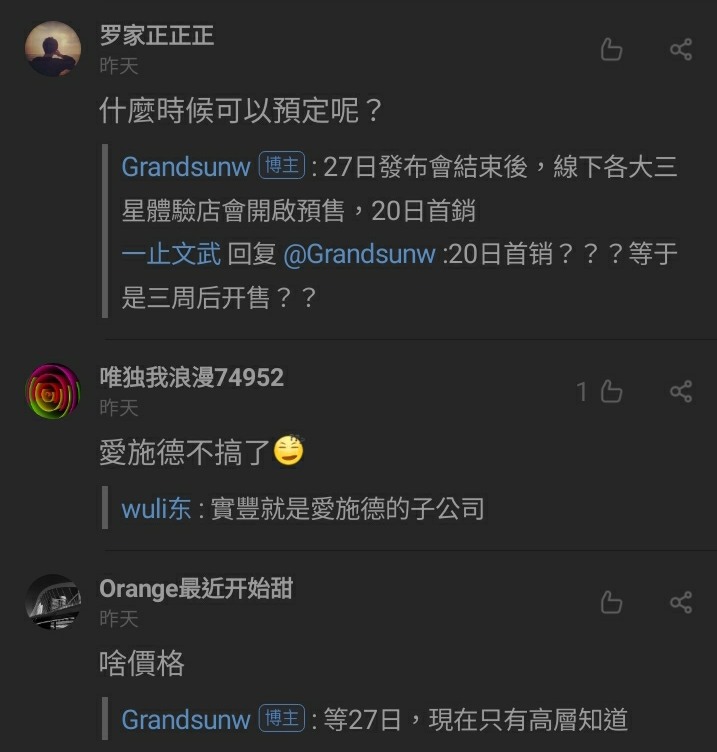Screen dimensions: 717x752
Task: Open 一止文武's profile from the reply
Action: 171,254
